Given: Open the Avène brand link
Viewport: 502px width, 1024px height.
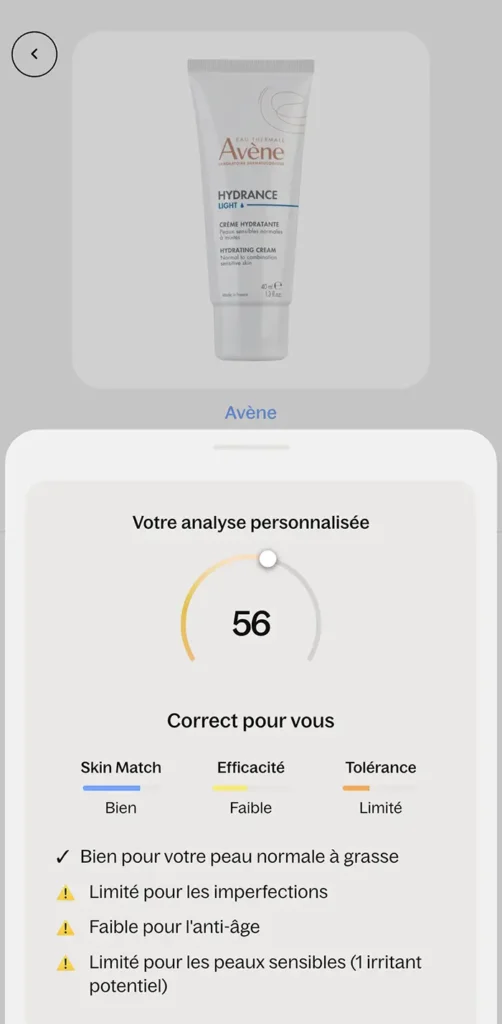Looking at the screenshot, I should point(251,412).
